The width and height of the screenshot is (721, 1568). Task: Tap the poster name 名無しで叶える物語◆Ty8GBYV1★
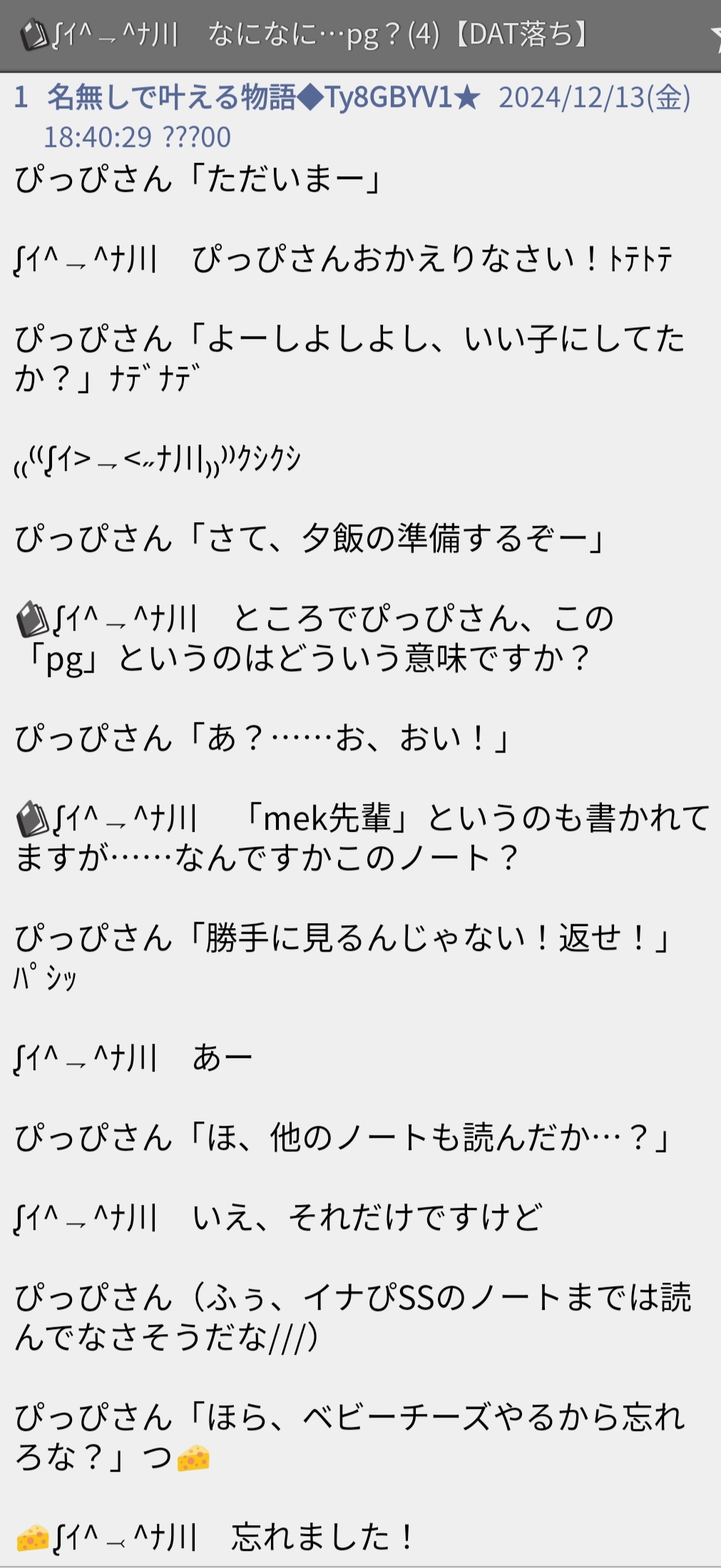[264, 98]
